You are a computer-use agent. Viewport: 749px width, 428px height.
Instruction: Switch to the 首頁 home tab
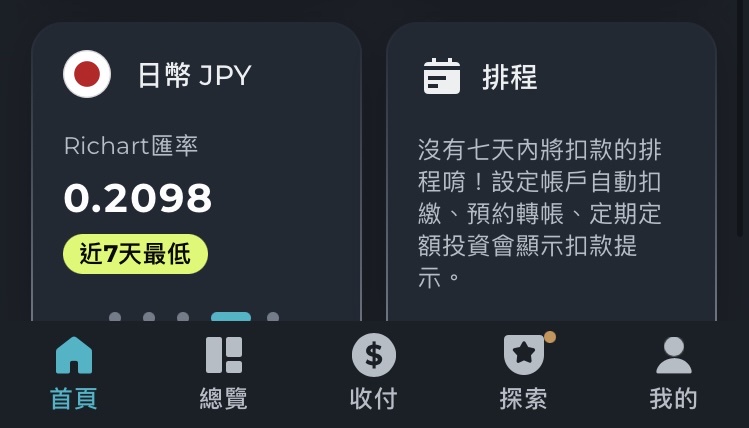pyautogui.click(x=74, y=372)
